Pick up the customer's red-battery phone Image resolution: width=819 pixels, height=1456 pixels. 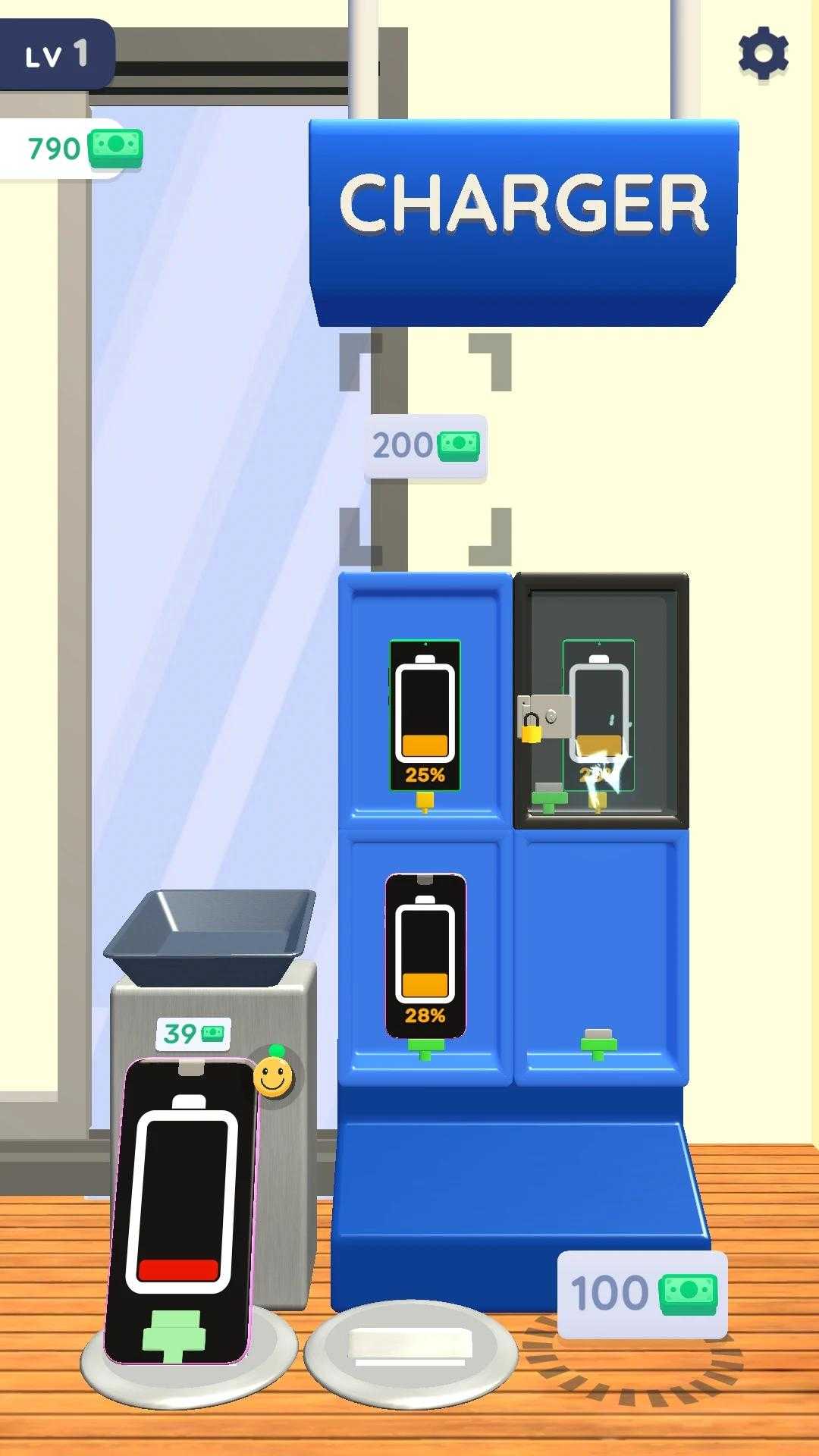180,1210
